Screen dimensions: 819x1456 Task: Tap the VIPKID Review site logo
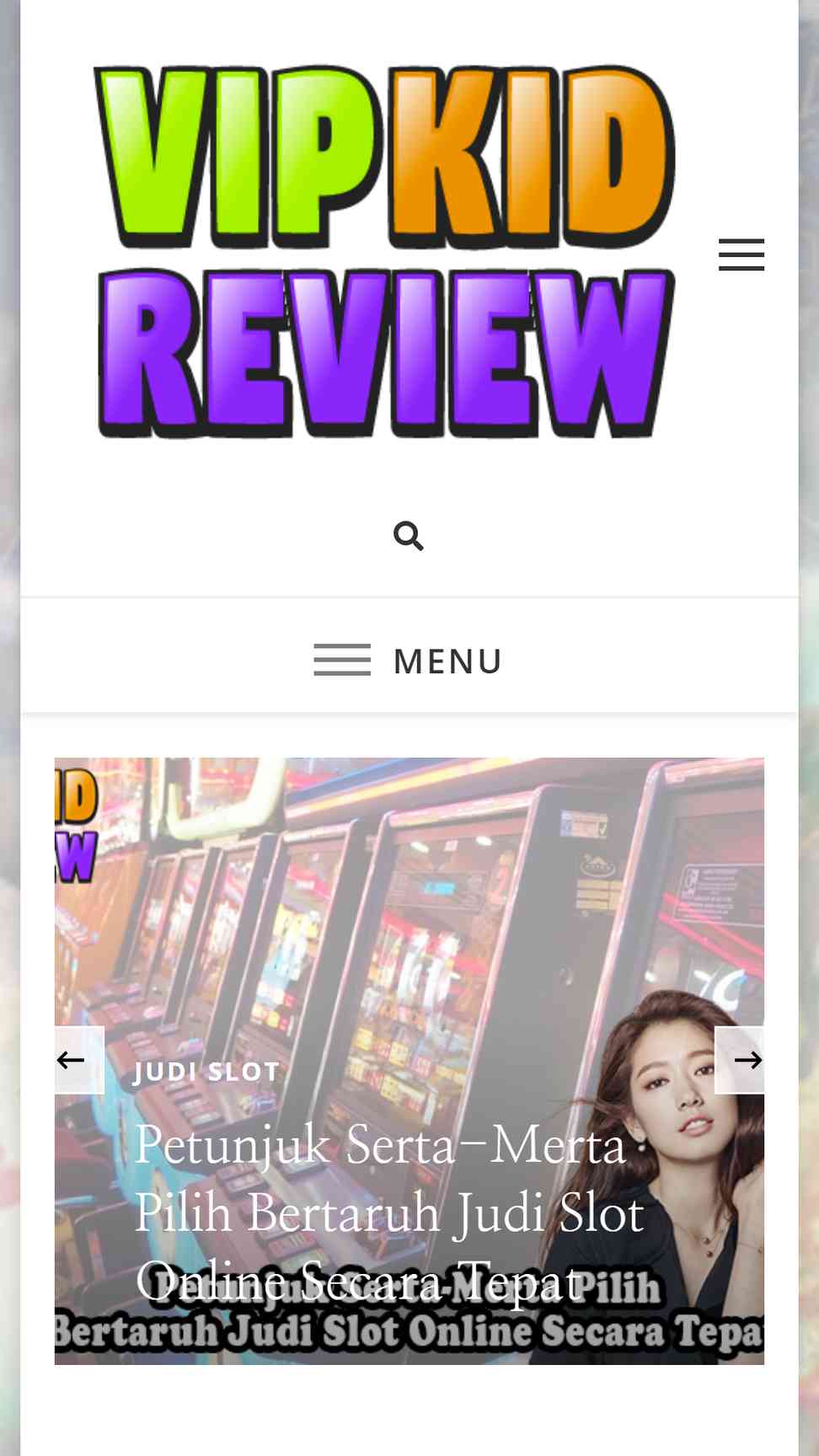pyautogui.click(x=387, y=252)
